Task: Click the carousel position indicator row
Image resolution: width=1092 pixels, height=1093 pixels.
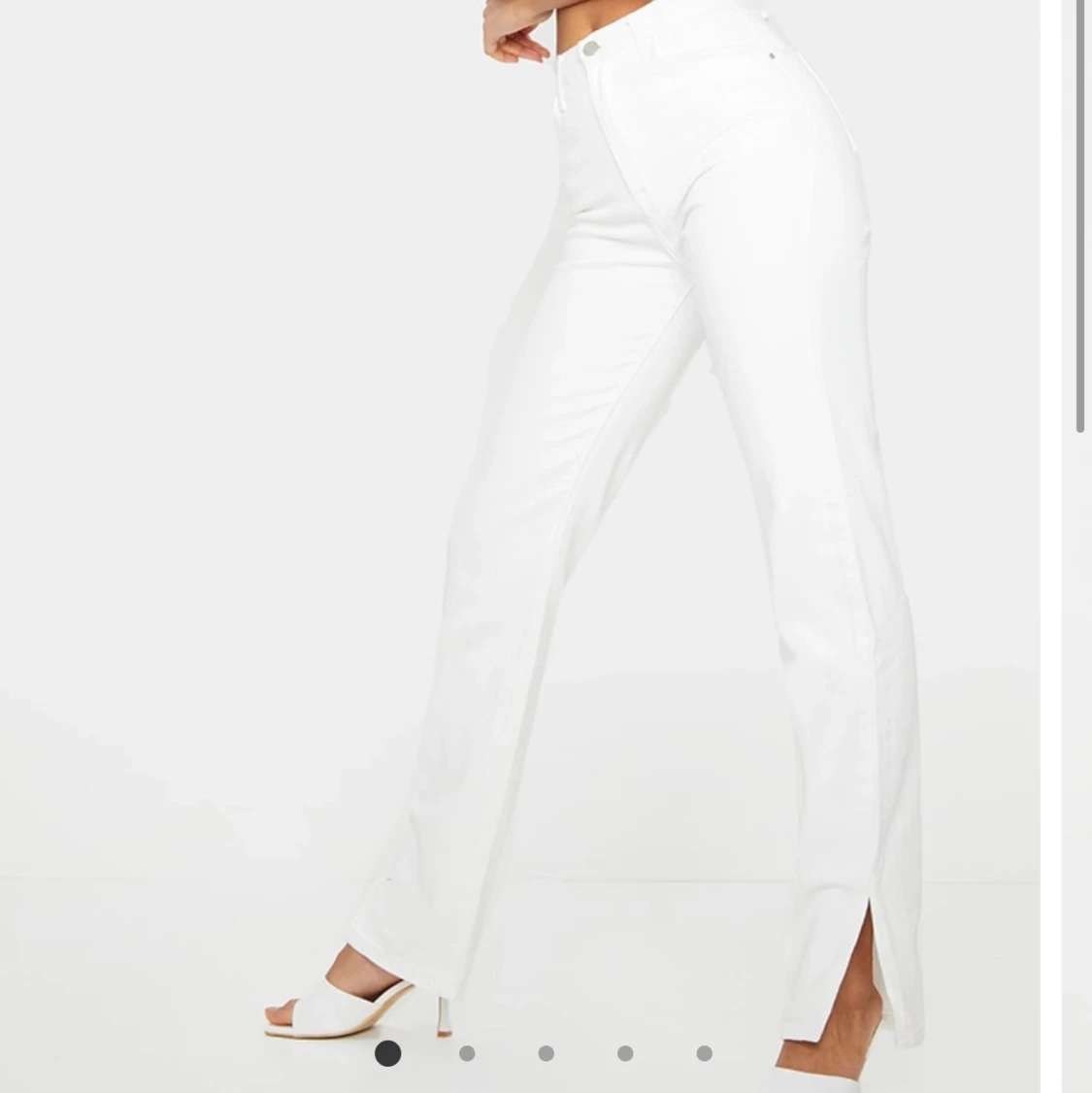Action: click(x=546, y=1053)
